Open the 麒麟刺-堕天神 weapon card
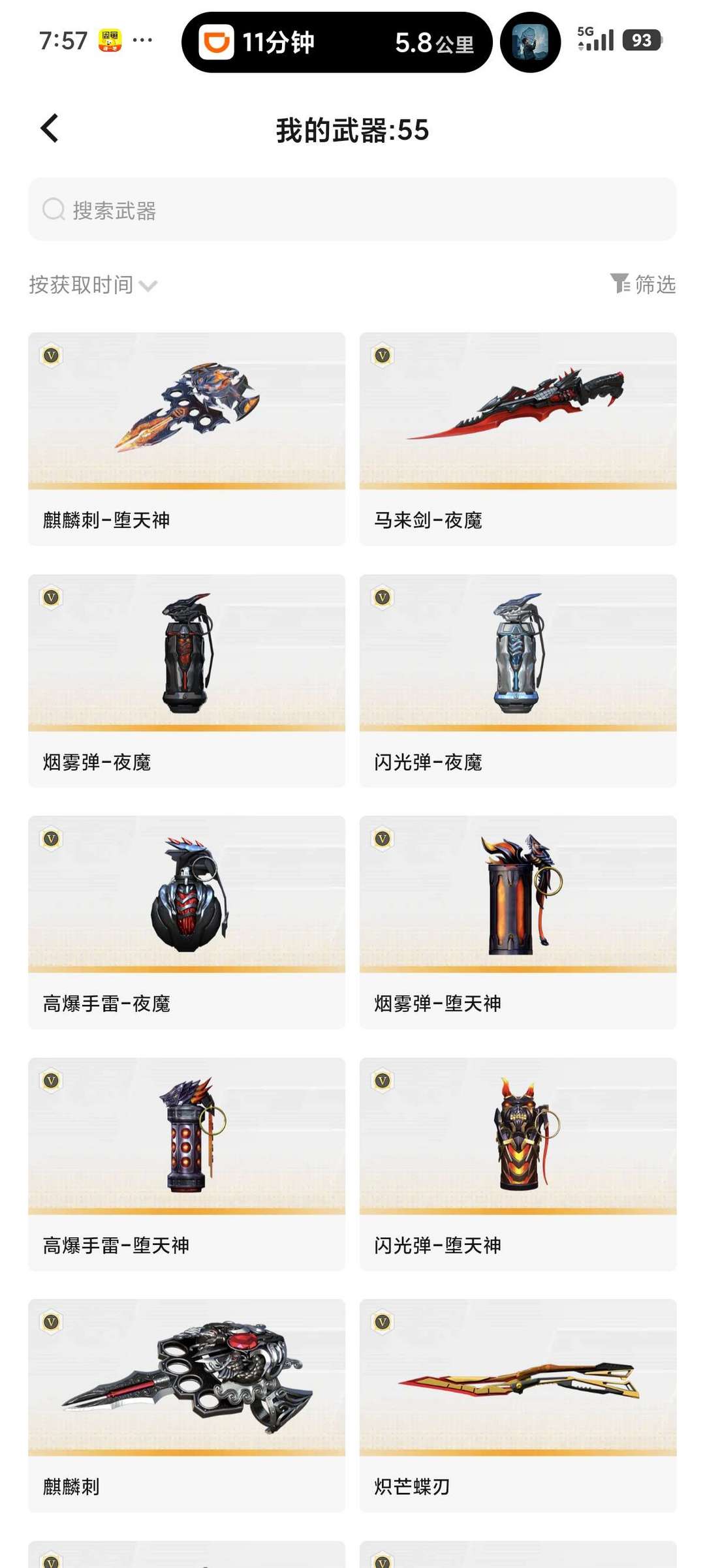Screen dimensions: 705x1568 [187, 438]
